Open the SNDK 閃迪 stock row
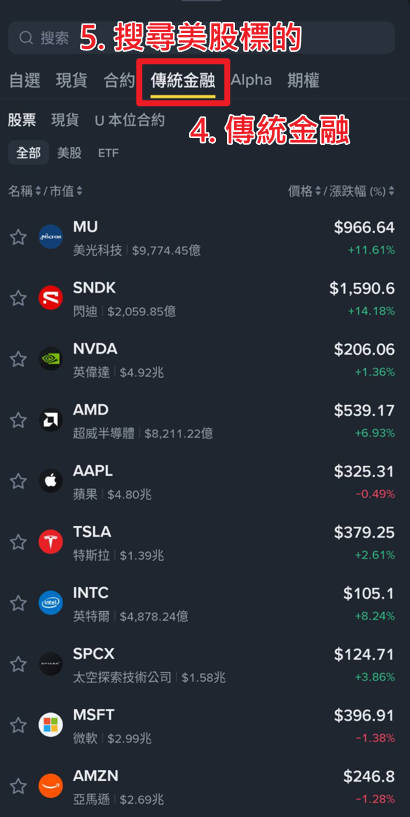Image resolution: width=410 pixels, height=817 pixels. (205, 299)
